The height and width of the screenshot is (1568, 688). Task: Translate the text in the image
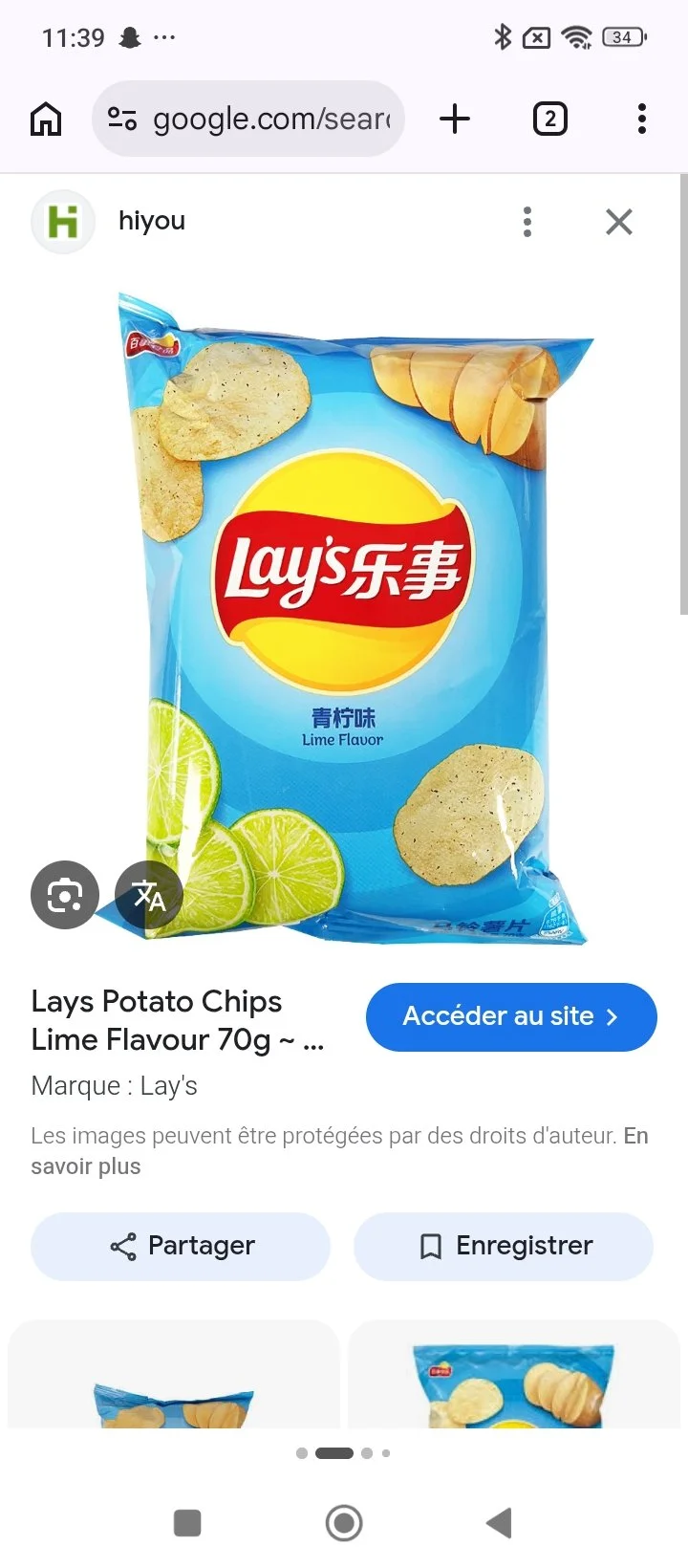pyautogui.click(x=149, y=895)
